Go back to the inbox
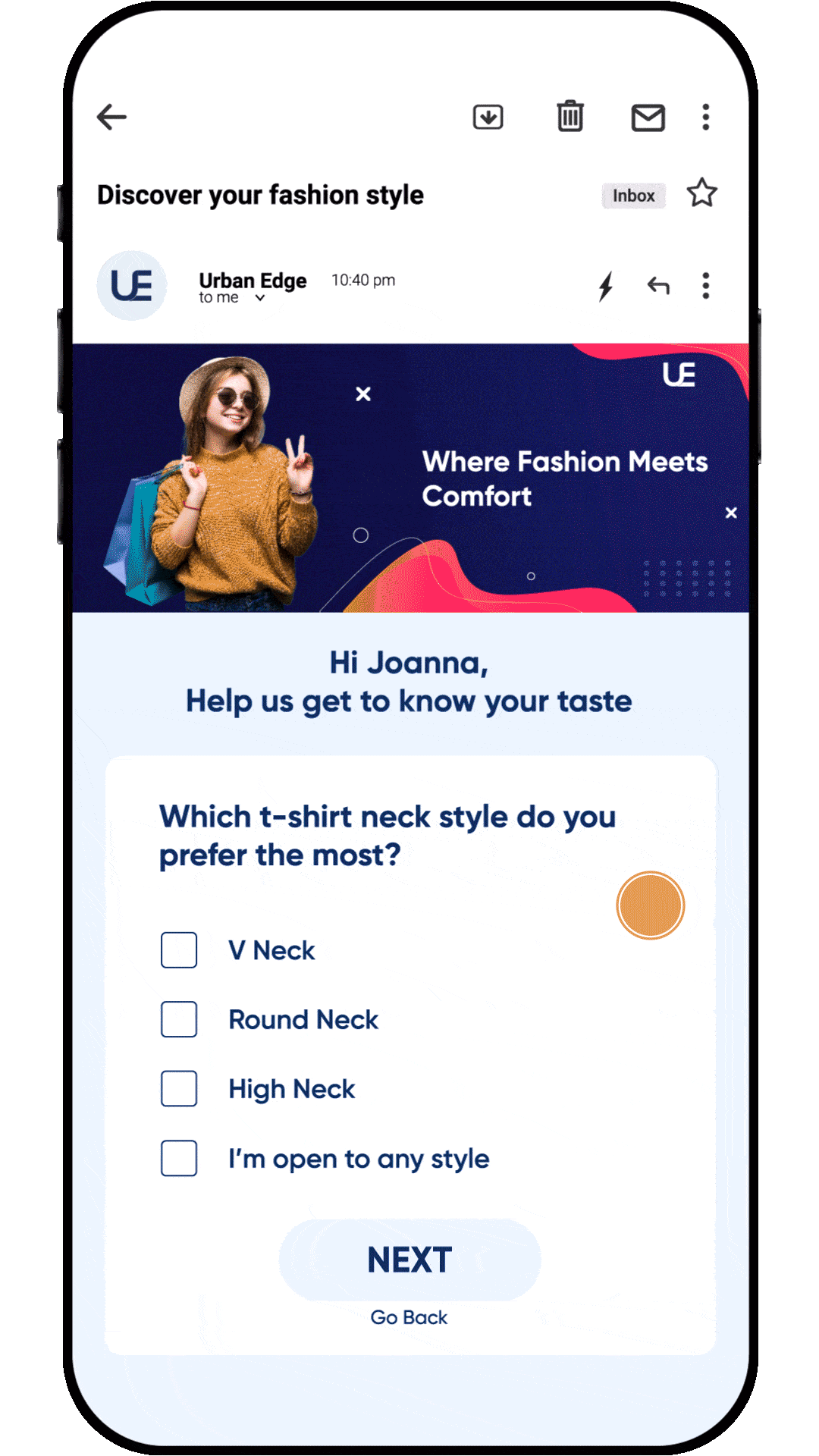Image resolution: width=819 pixels, height=1456 pixels. (111, 117)
